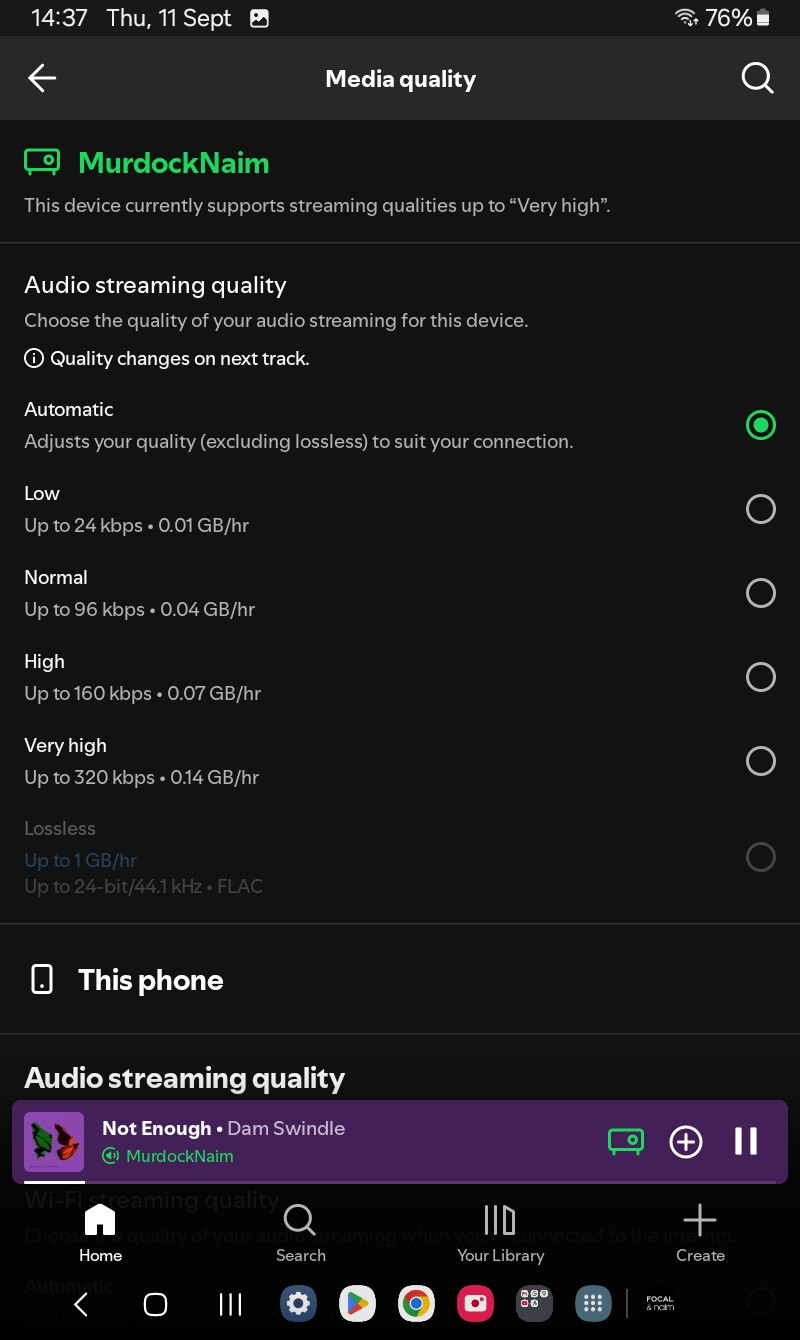
Task: Set Very high quality at 320 kbps
Action: [760, 761]
